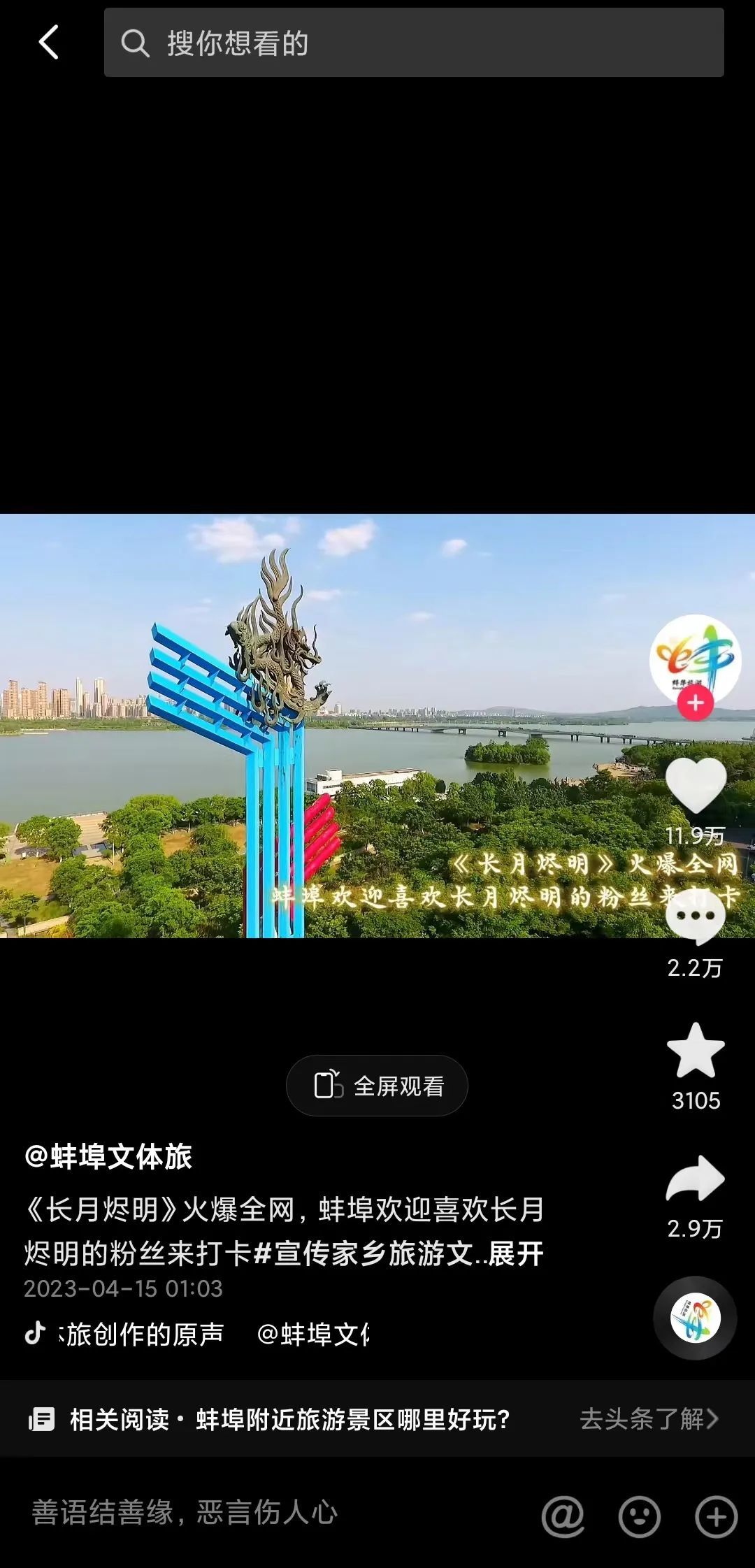
Task: Open the spinning music disc
Action: point(695,1318)
